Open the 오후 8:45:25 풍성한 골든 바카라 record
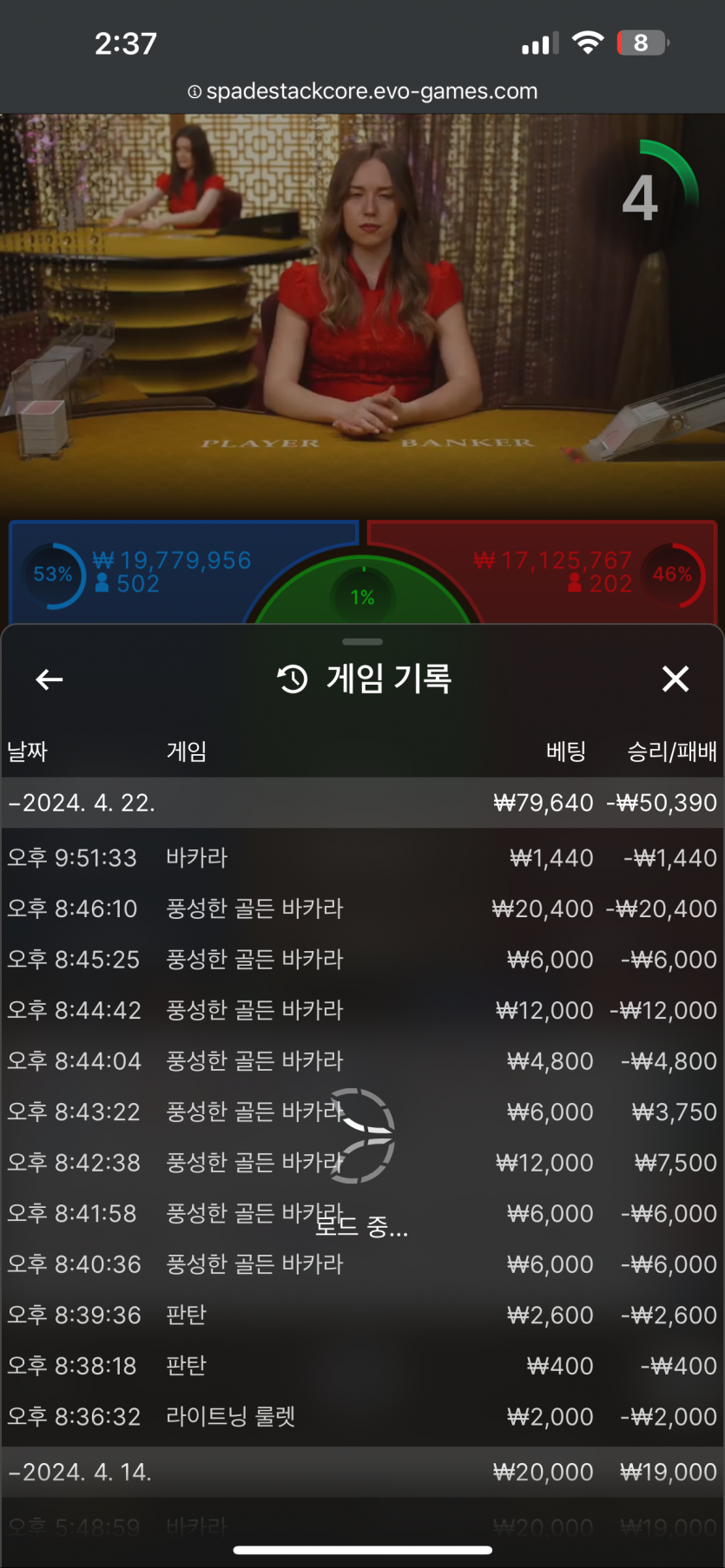Viewport: 725px width, 1568px height. [362, 960]
